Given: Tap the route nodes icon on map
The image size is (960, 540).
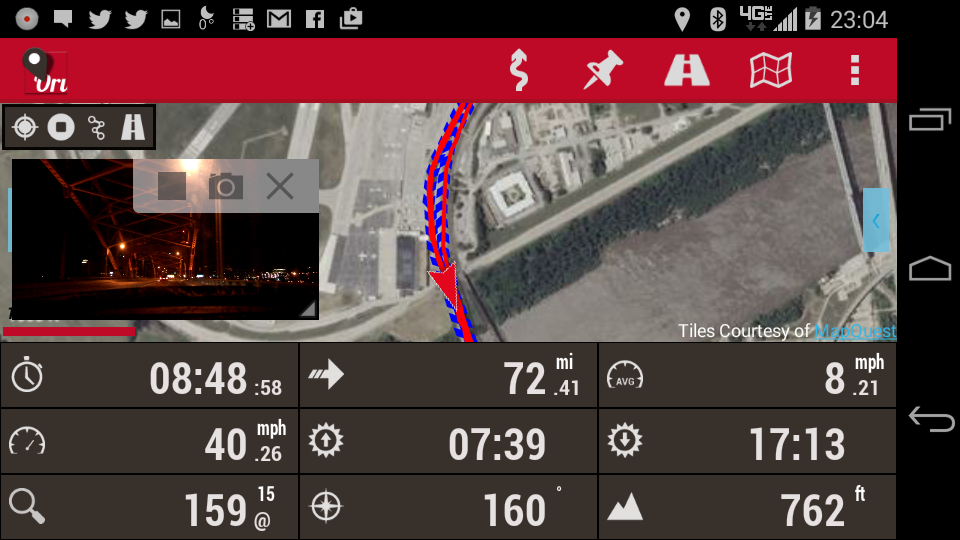Looking at the screenshot, I should 97,127.
